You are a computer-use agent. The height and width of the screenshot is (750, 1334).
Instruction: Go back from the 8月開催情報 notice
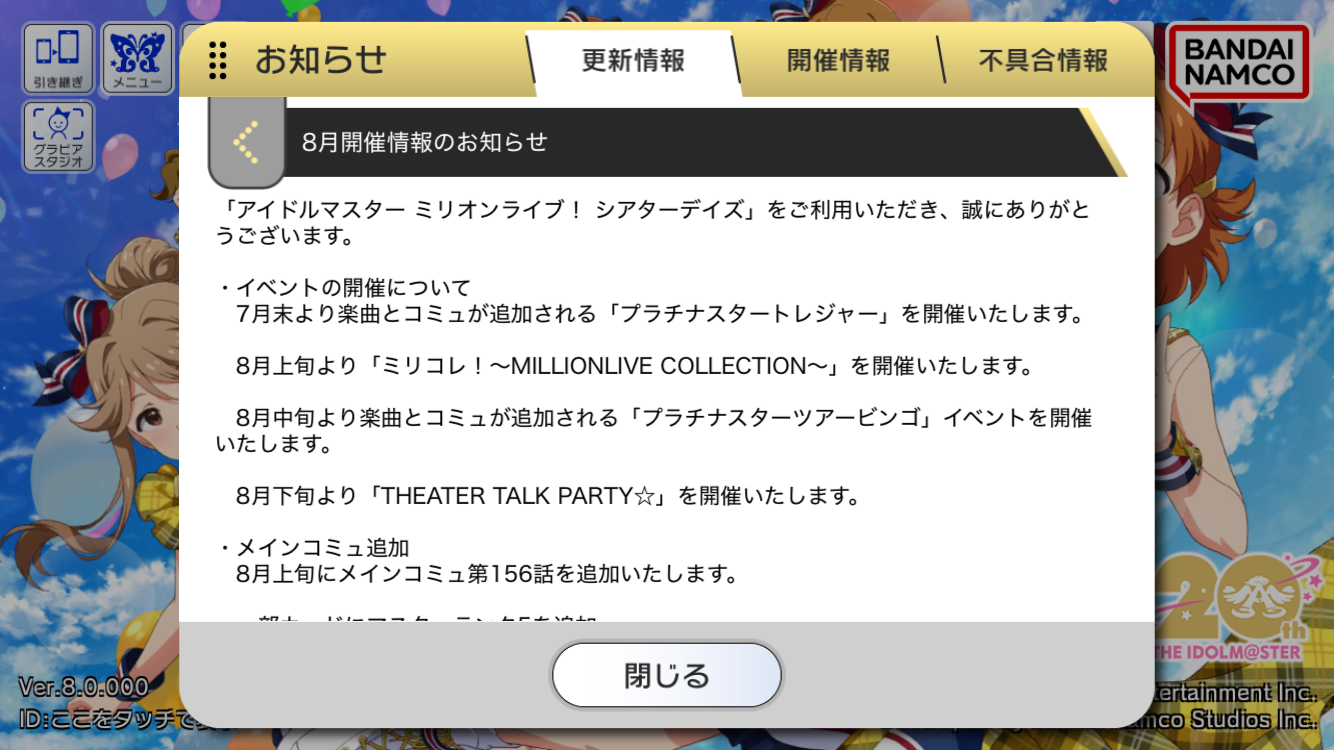click(x=246, y=143)
